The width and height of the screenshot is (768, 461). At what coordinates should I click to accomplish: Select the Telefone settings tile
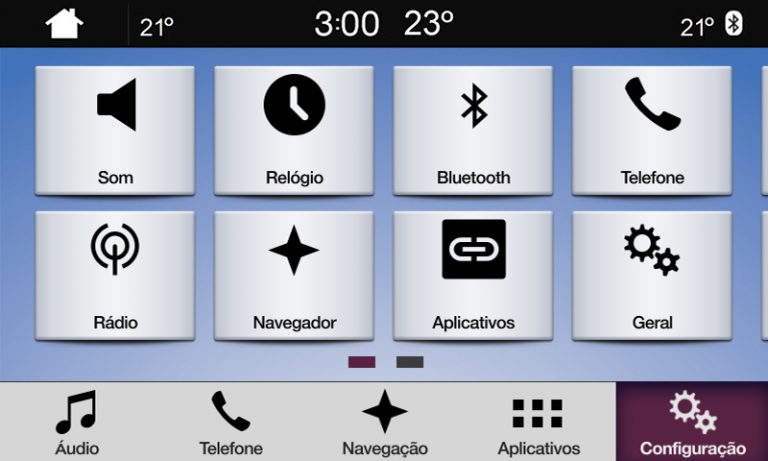click(652, 130)
